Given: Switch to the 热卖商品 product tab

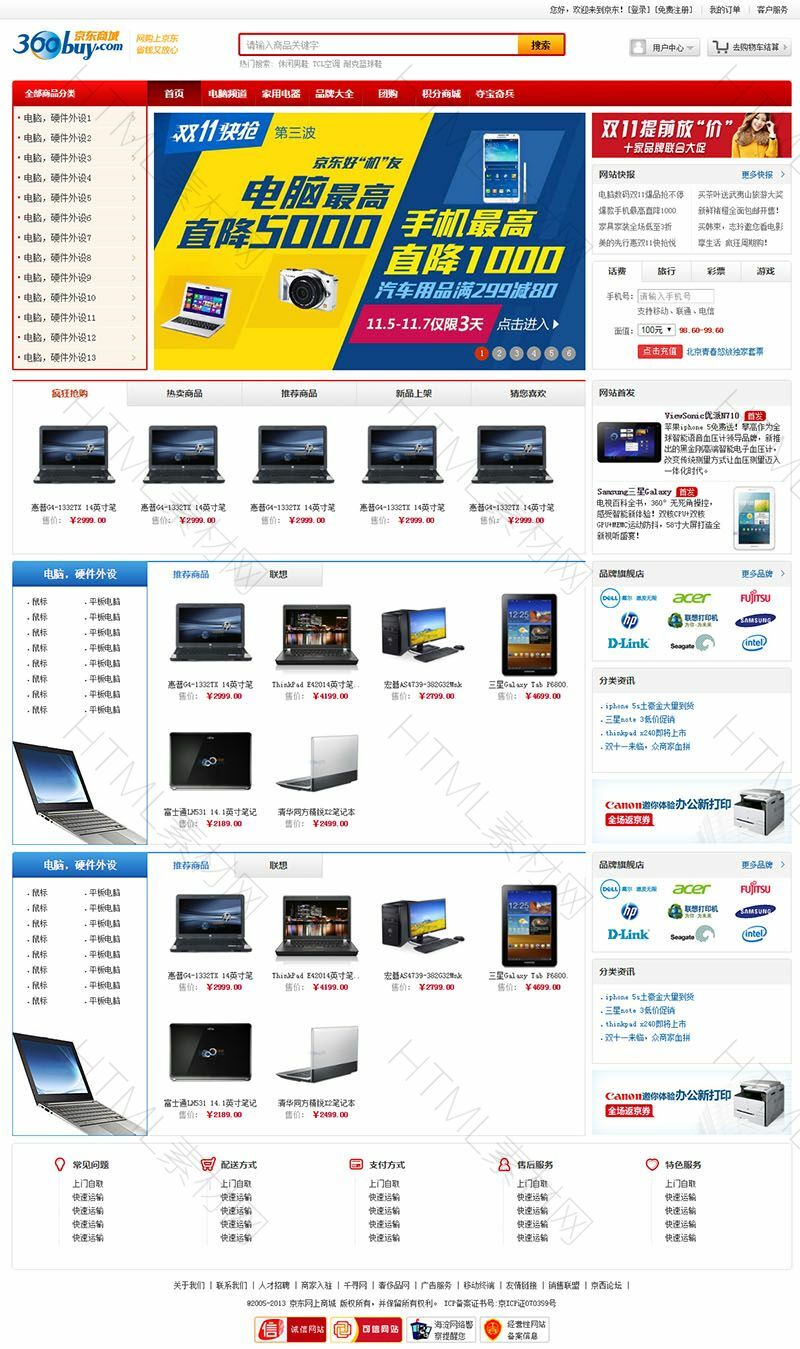Looking at the screenshot, I should point(184,394).
